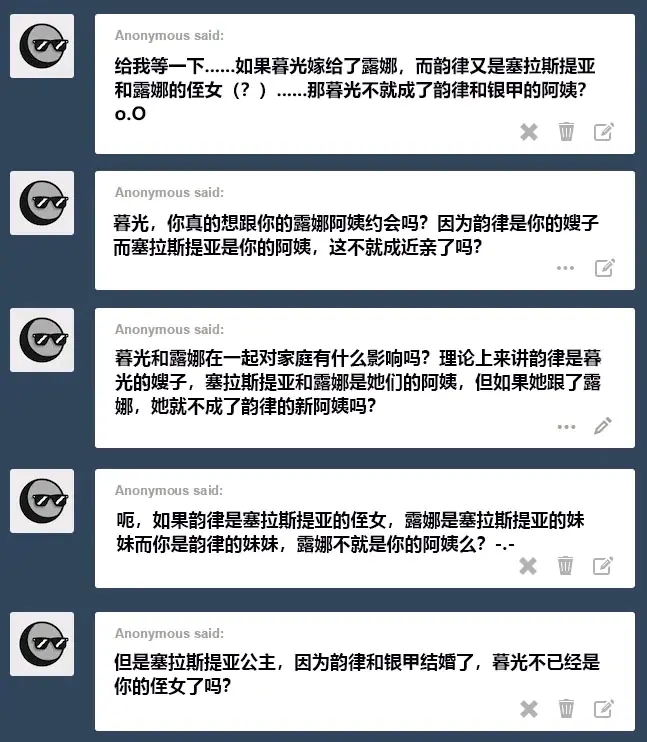Delete the ask starting with 给我等一下
The width and height of the screenshot is (647, 742).
[x=566, y=132]
